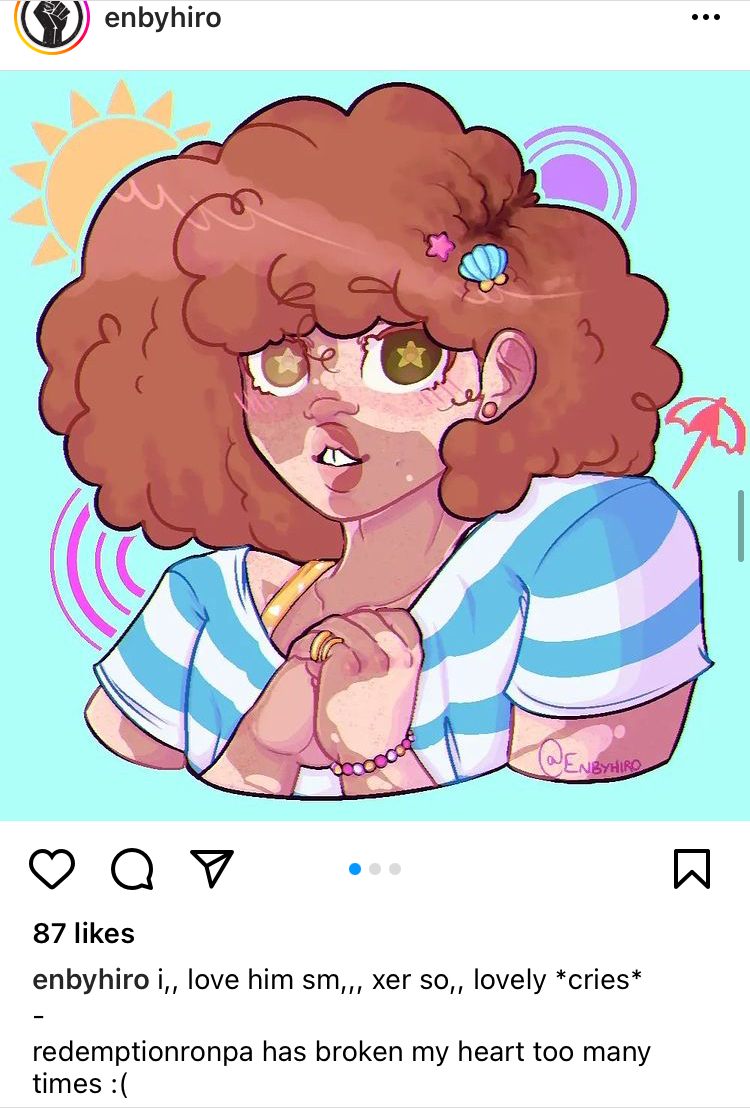The image size is (750, 1108).
Task: Share the post via paper plane icon
Action: tap(211, 868)
